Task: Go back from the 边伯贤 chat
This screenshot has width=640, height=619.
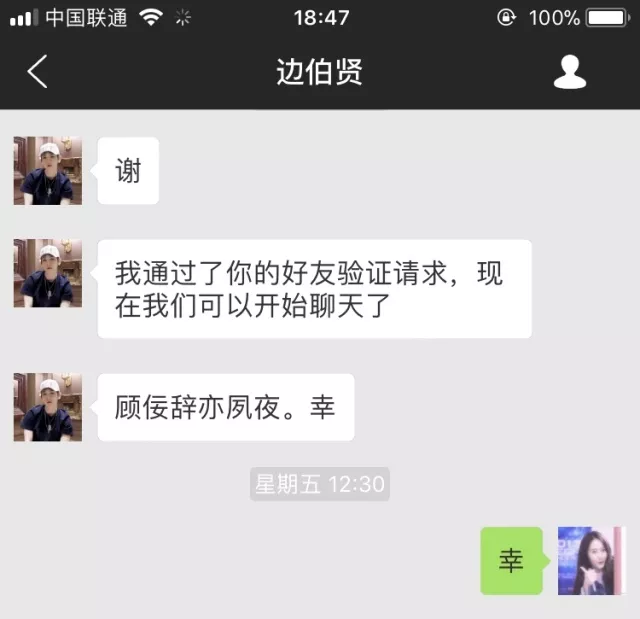Action: click(37, 72)
